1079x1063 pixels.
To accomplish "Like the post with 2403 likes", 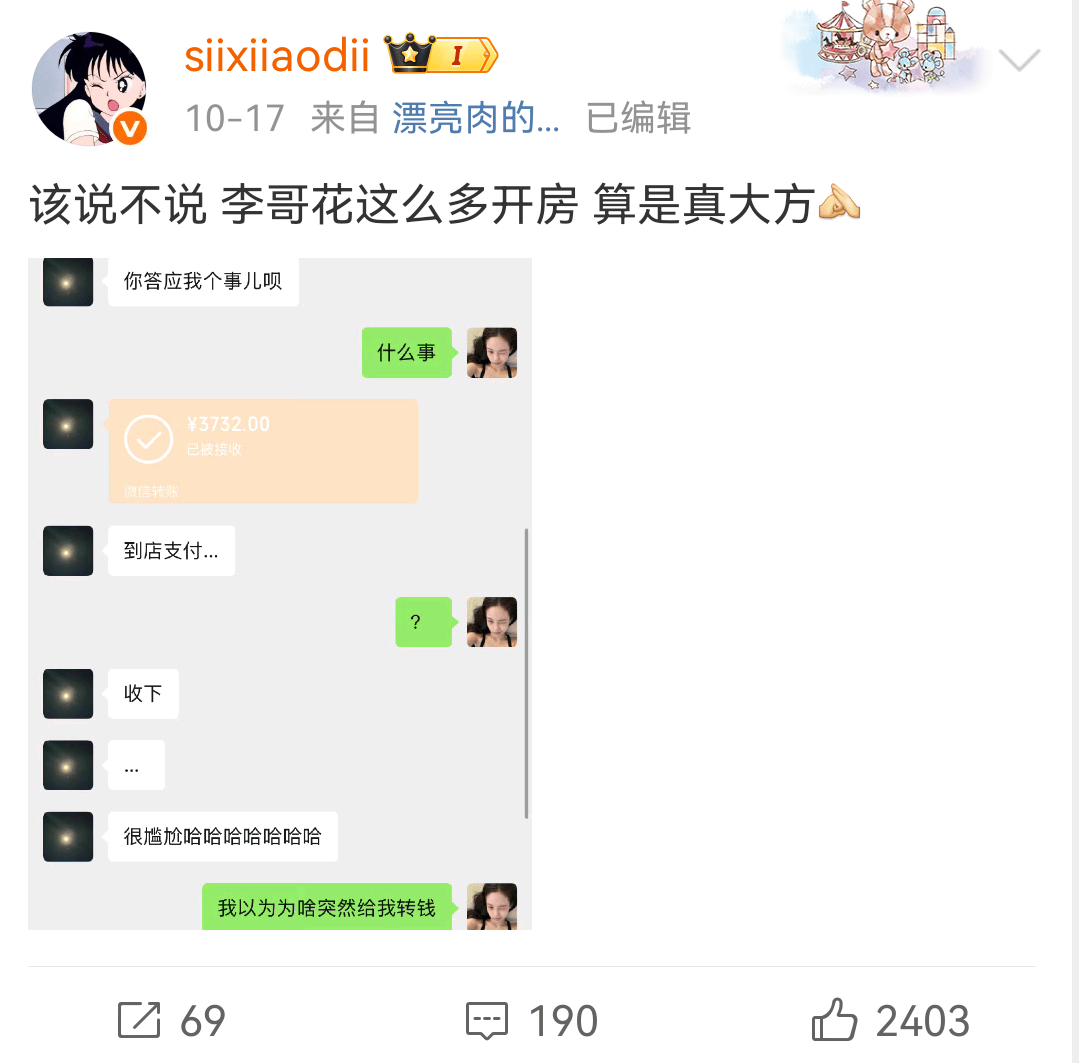I will coord(890,1021).
